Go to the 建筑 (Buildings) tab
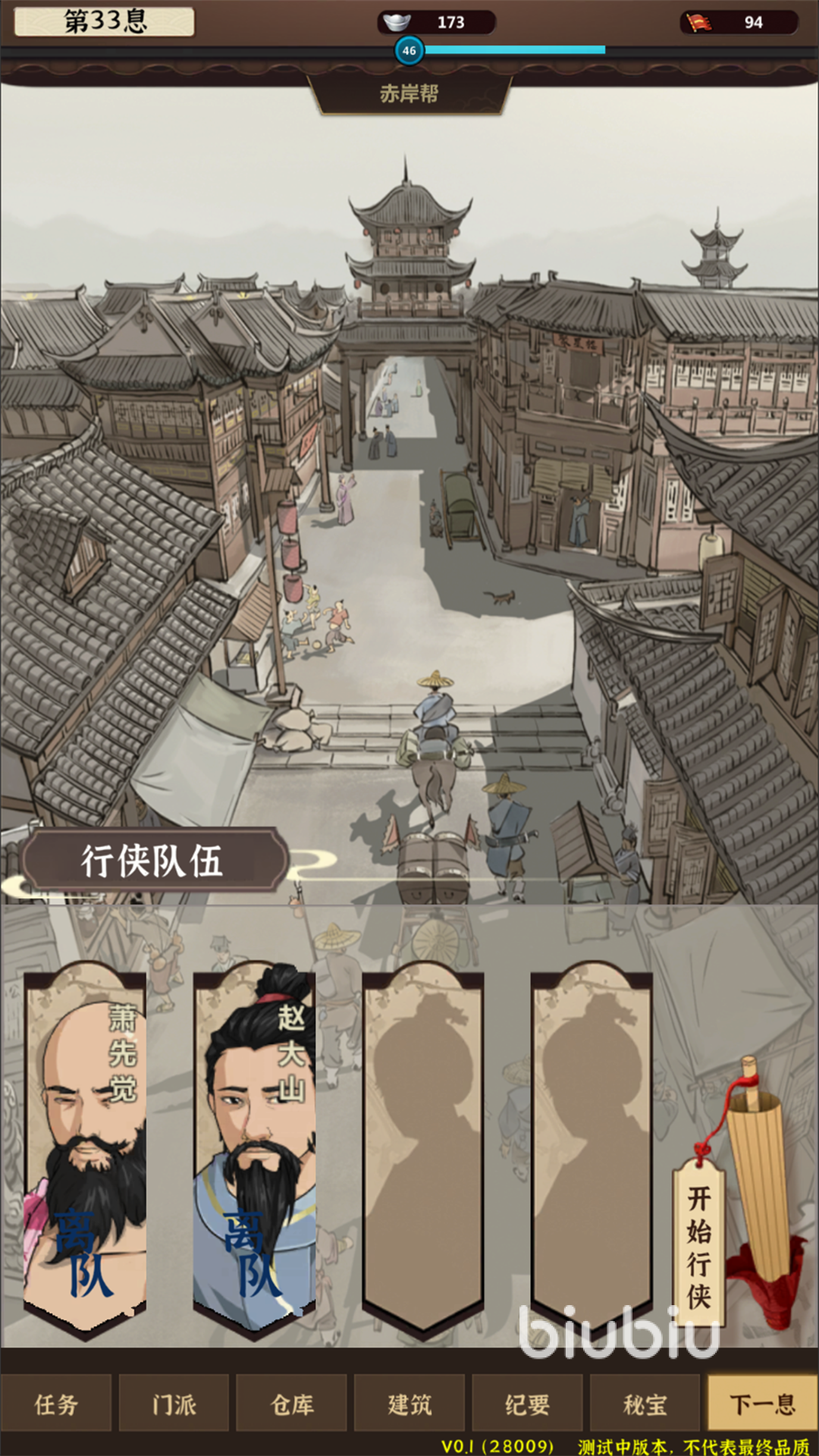The width and height of the screenshot is (819, 1456). 409,1404
